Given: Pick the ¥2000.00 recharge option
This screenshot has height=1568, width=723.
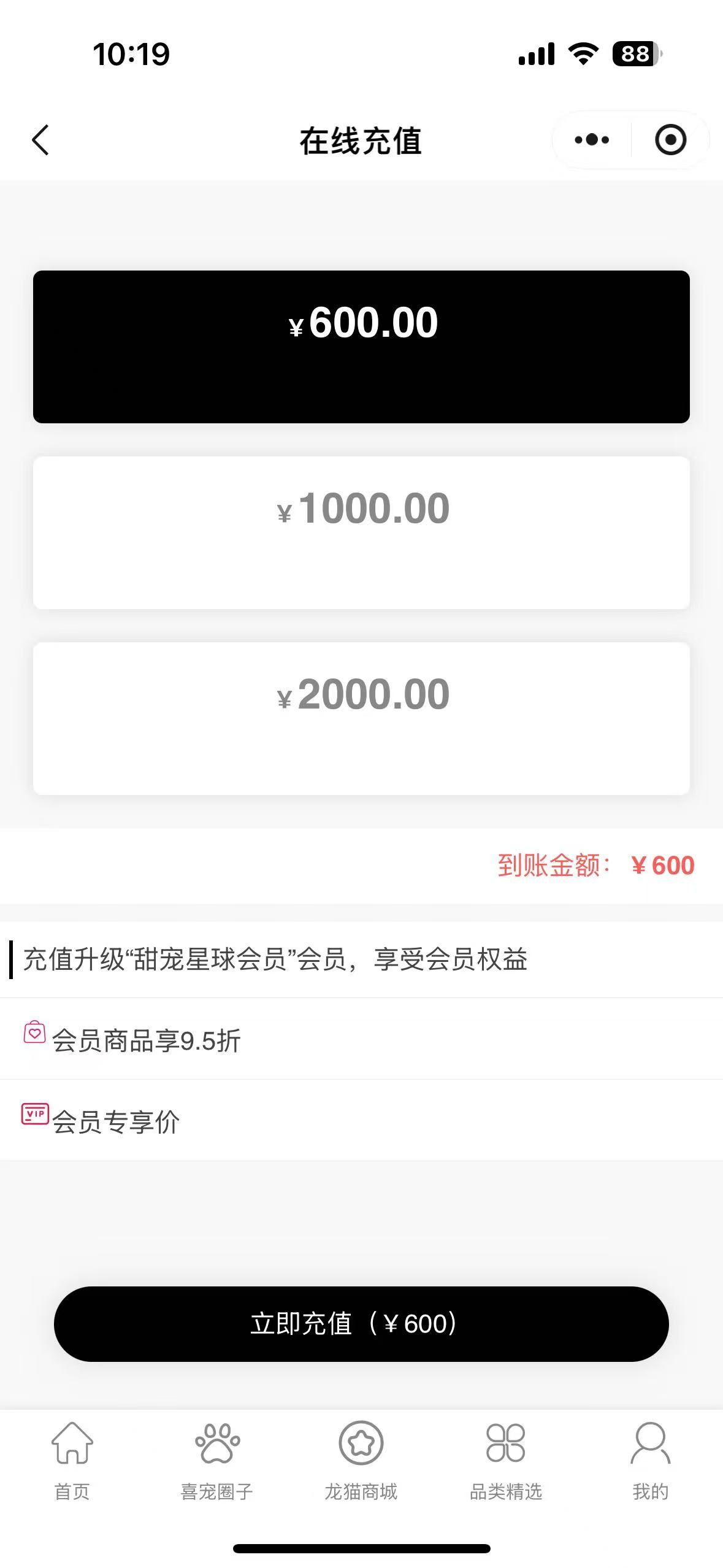Looking at the screenshot, I should (361, 718).
